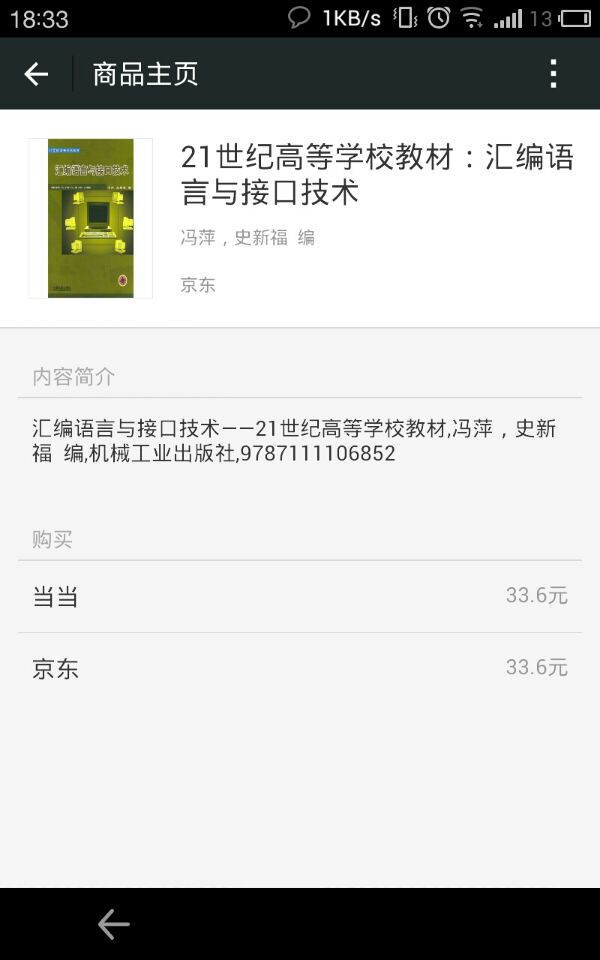Go back using the app bar arrow
Viewport: 600px width, 960px height.
click(x=36, y=74)
